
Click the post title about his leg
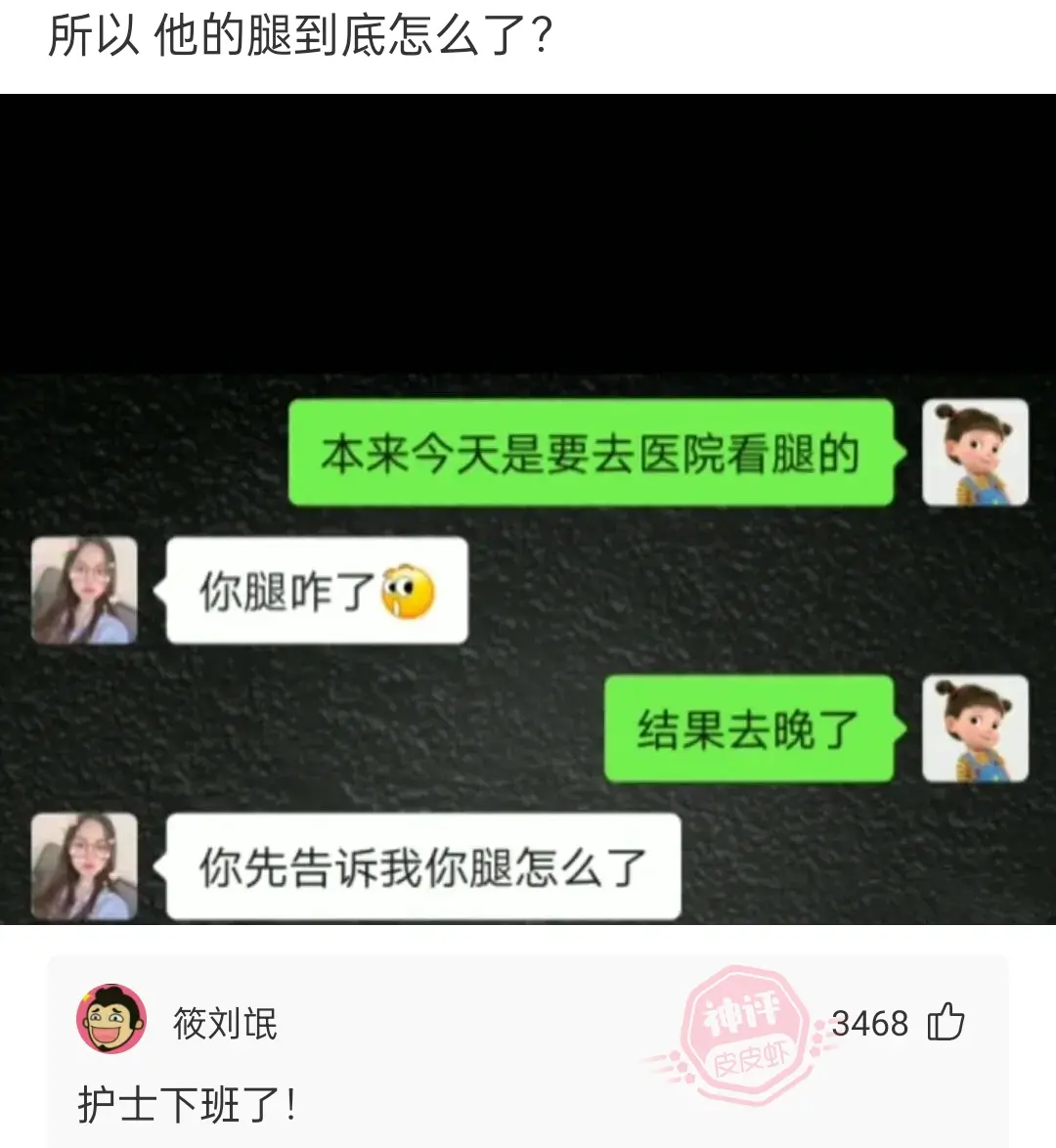point(298,32)
